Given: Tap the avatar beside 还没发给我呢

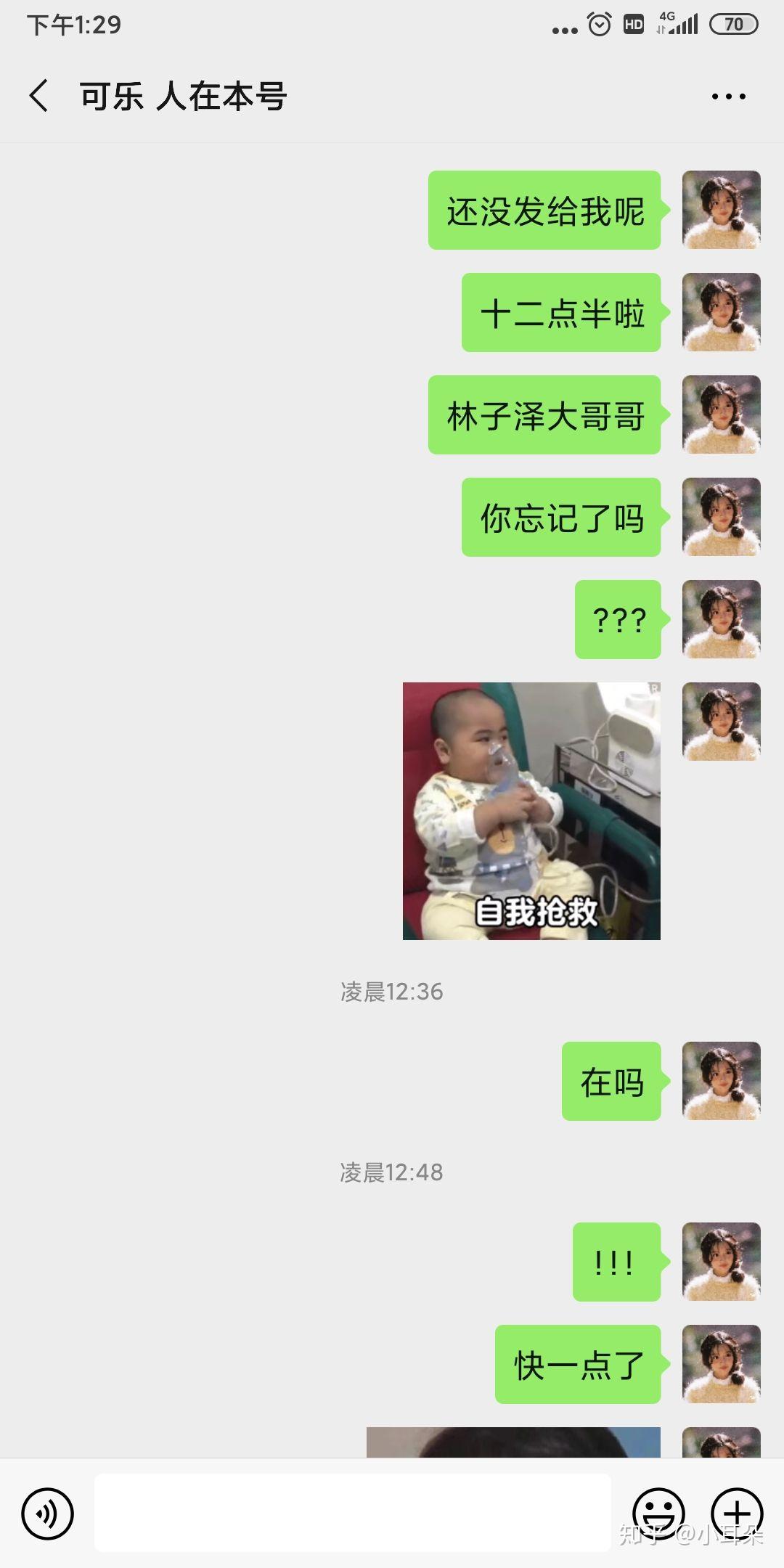Looking at the screenshot, I should point(721,210).
